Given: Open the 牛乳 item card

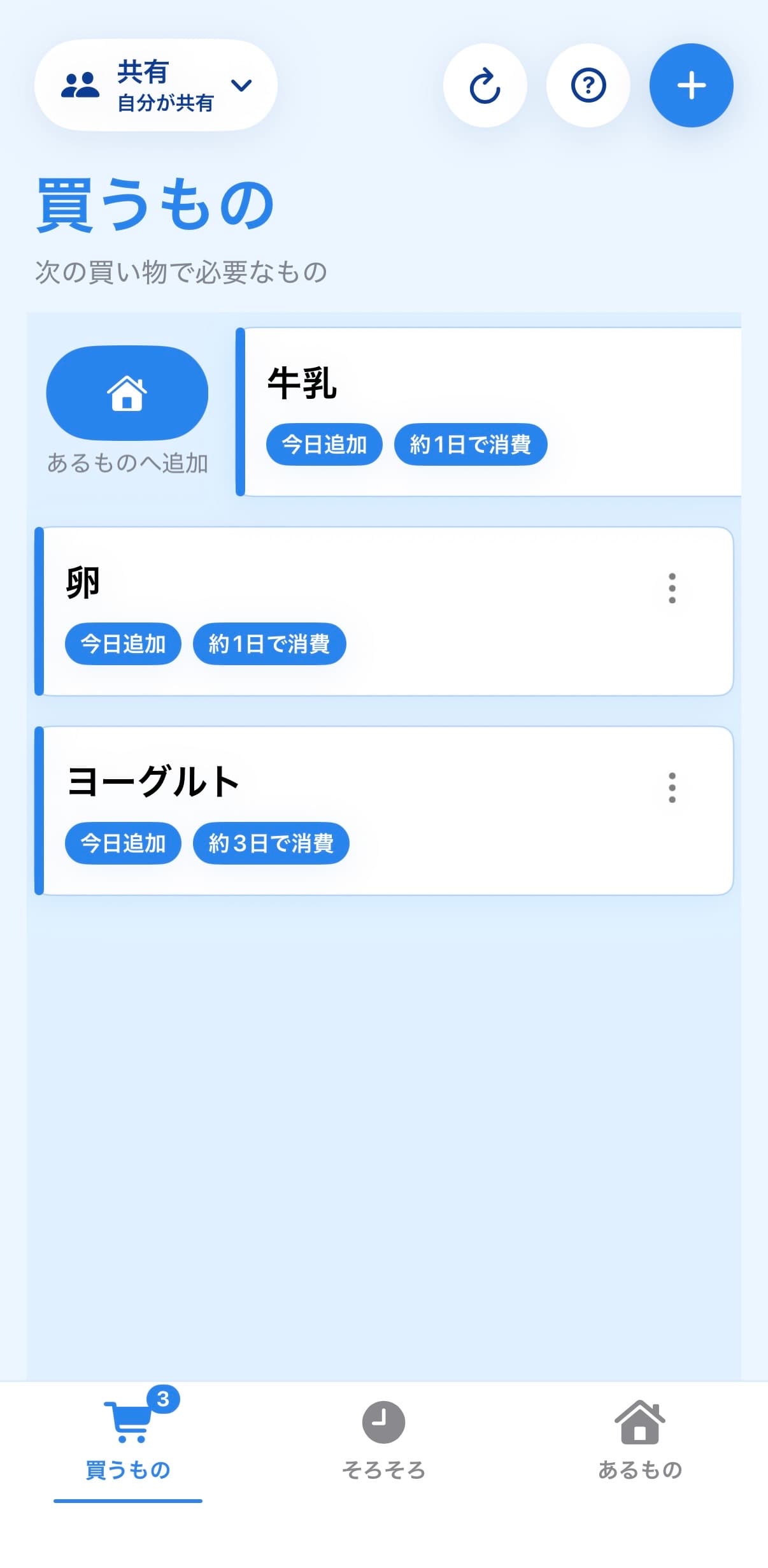Looking at the screenshot, I should click(x=489, y=412).
